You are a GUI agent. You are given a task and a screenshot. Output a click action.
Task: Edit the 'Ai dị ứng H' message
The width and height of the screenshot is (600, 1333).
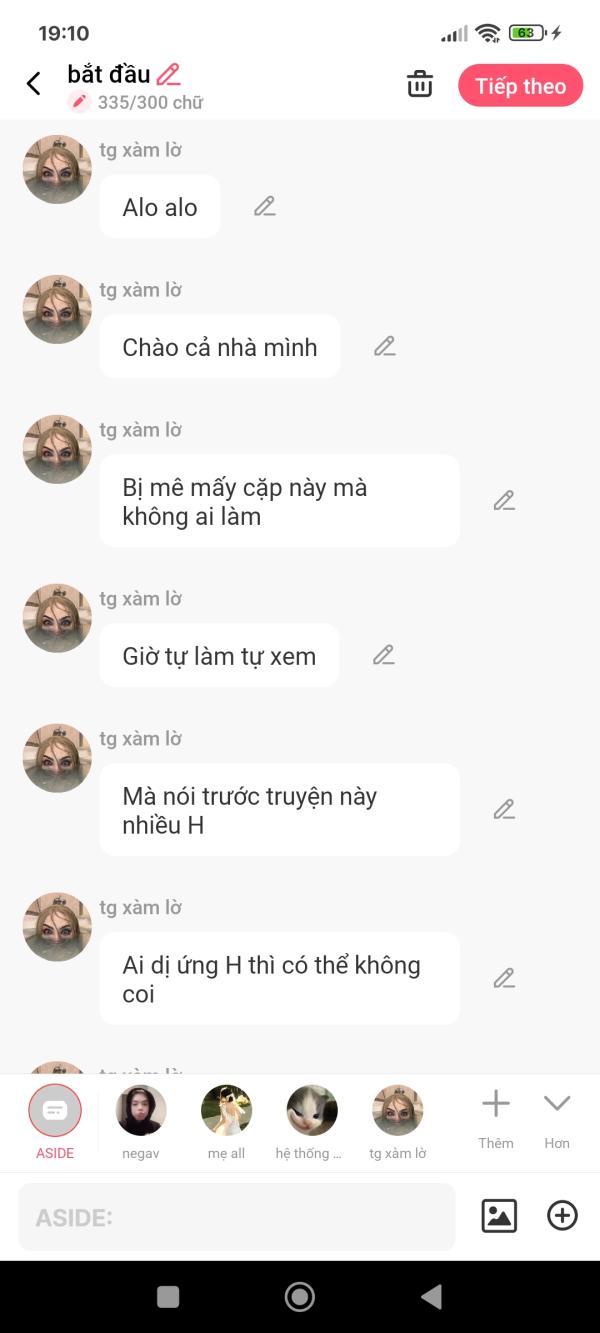tap(504, 979)
